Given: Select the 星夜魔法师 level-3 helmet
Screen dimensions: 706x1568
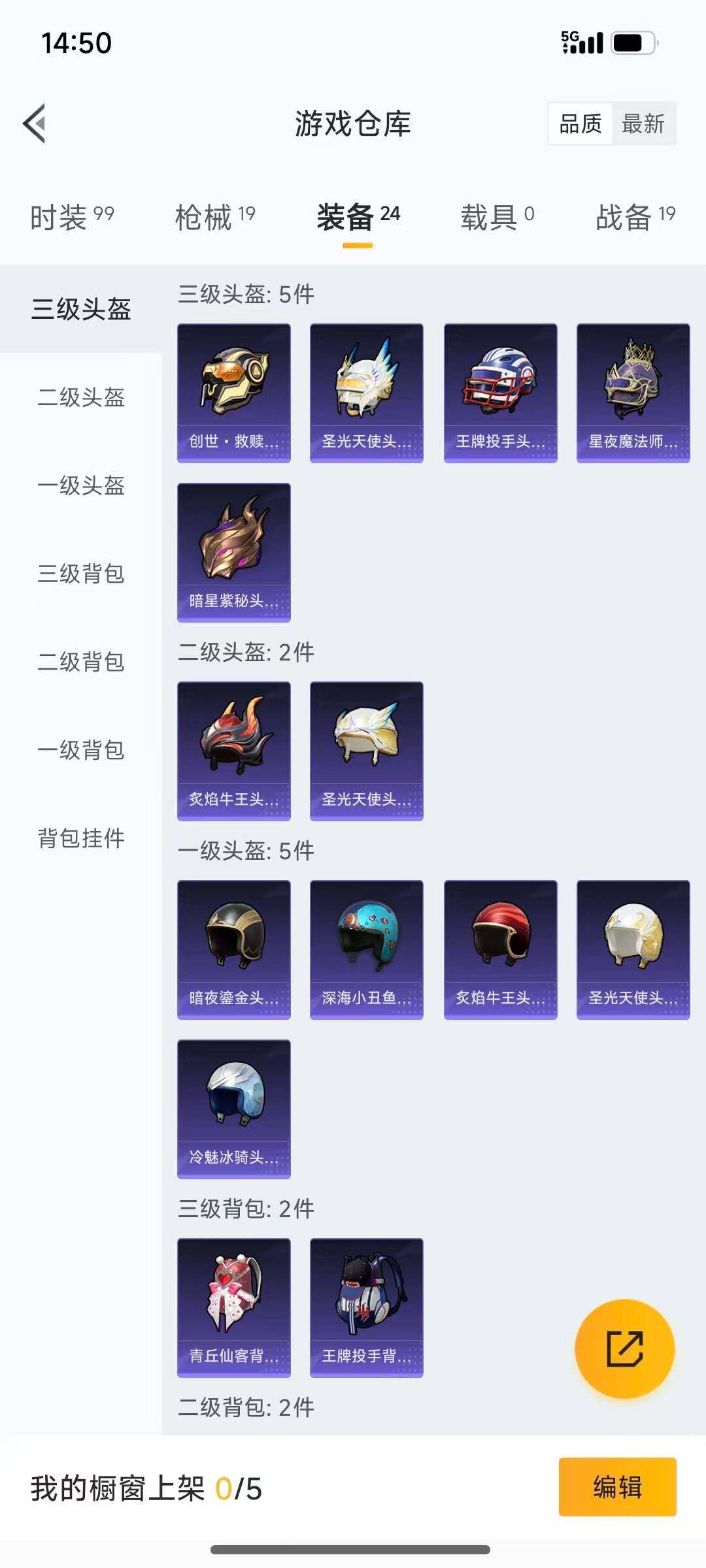Looking at the screenshot, I should click(x=631, y=390).
